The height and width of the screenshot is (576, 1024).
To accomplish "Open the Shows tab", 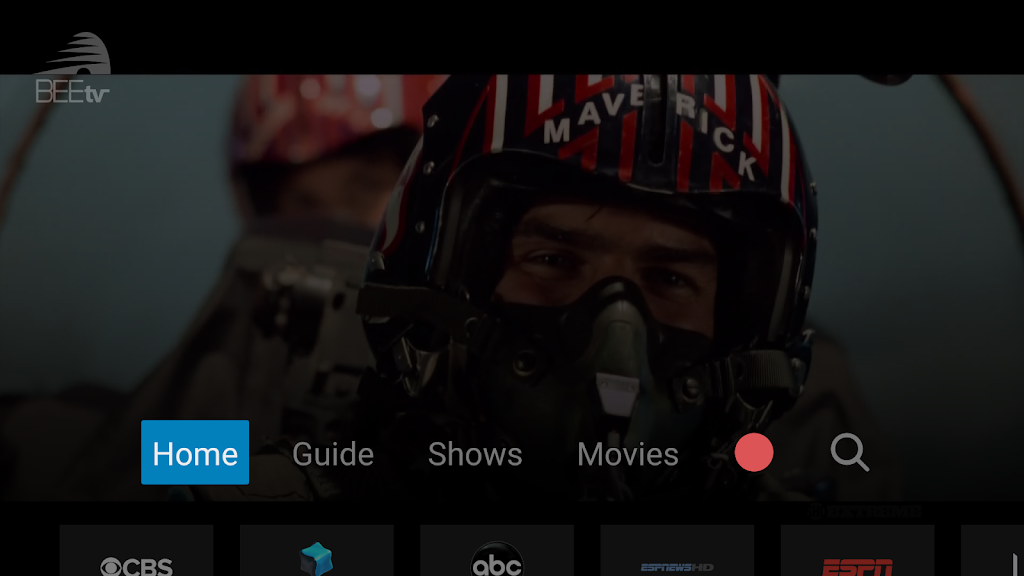I will (x=475, y=454).
